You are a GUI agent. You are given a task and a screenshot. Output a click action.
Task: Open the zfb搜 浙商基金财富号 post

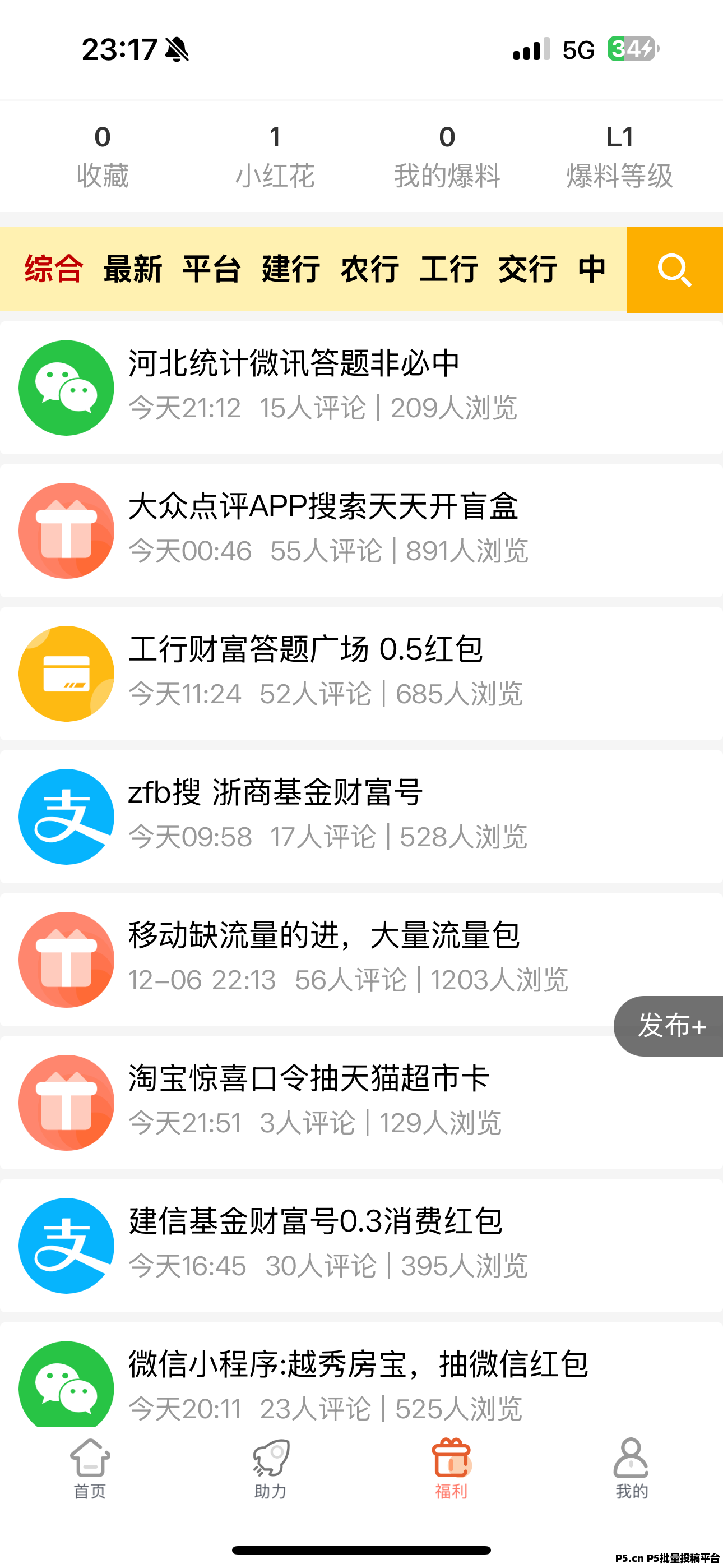361,817
